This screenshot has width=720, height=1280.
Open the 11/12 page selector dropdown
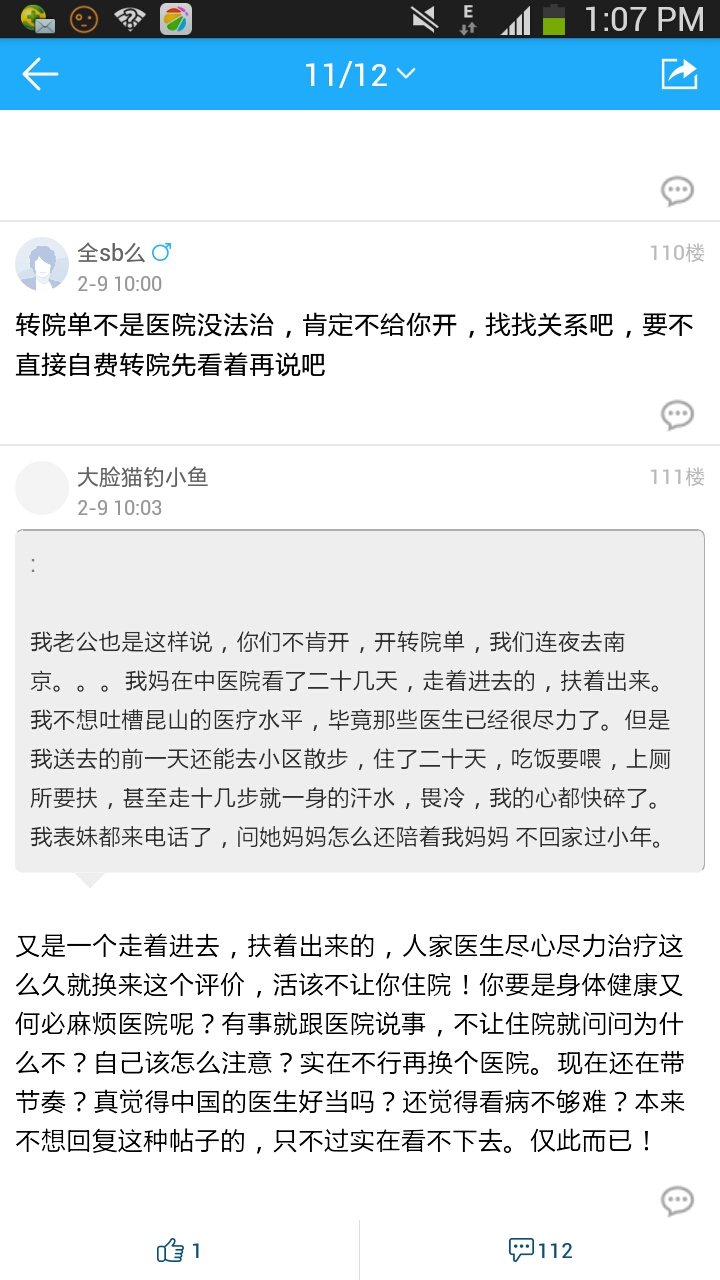(x=360, y=74)
